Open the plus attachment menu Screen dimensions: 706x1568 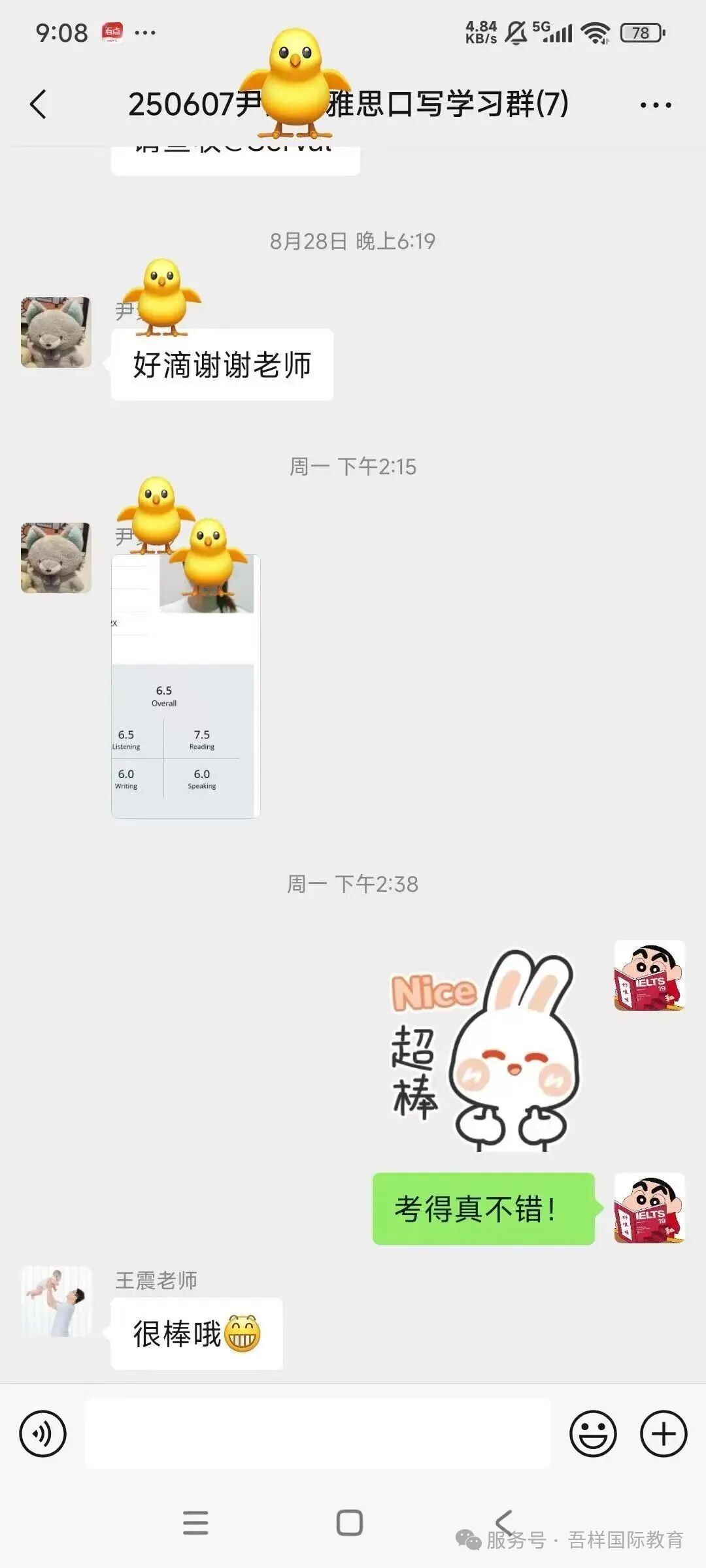pos(664,1434)
